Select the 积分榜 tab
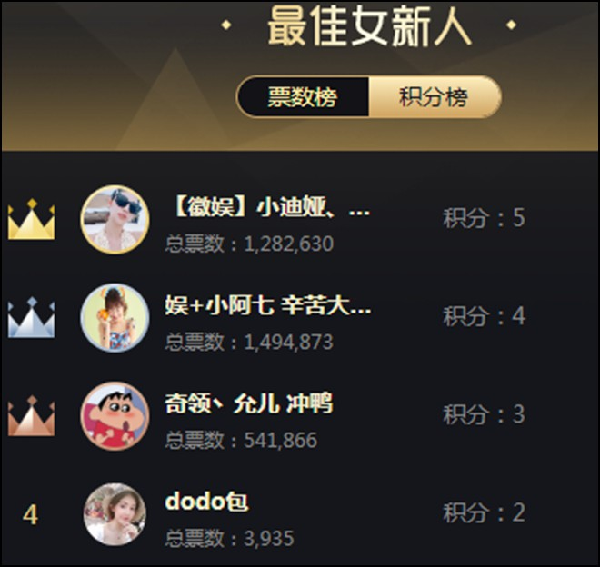The width and height of the screenshot is (600, 567). coord(433,98)
